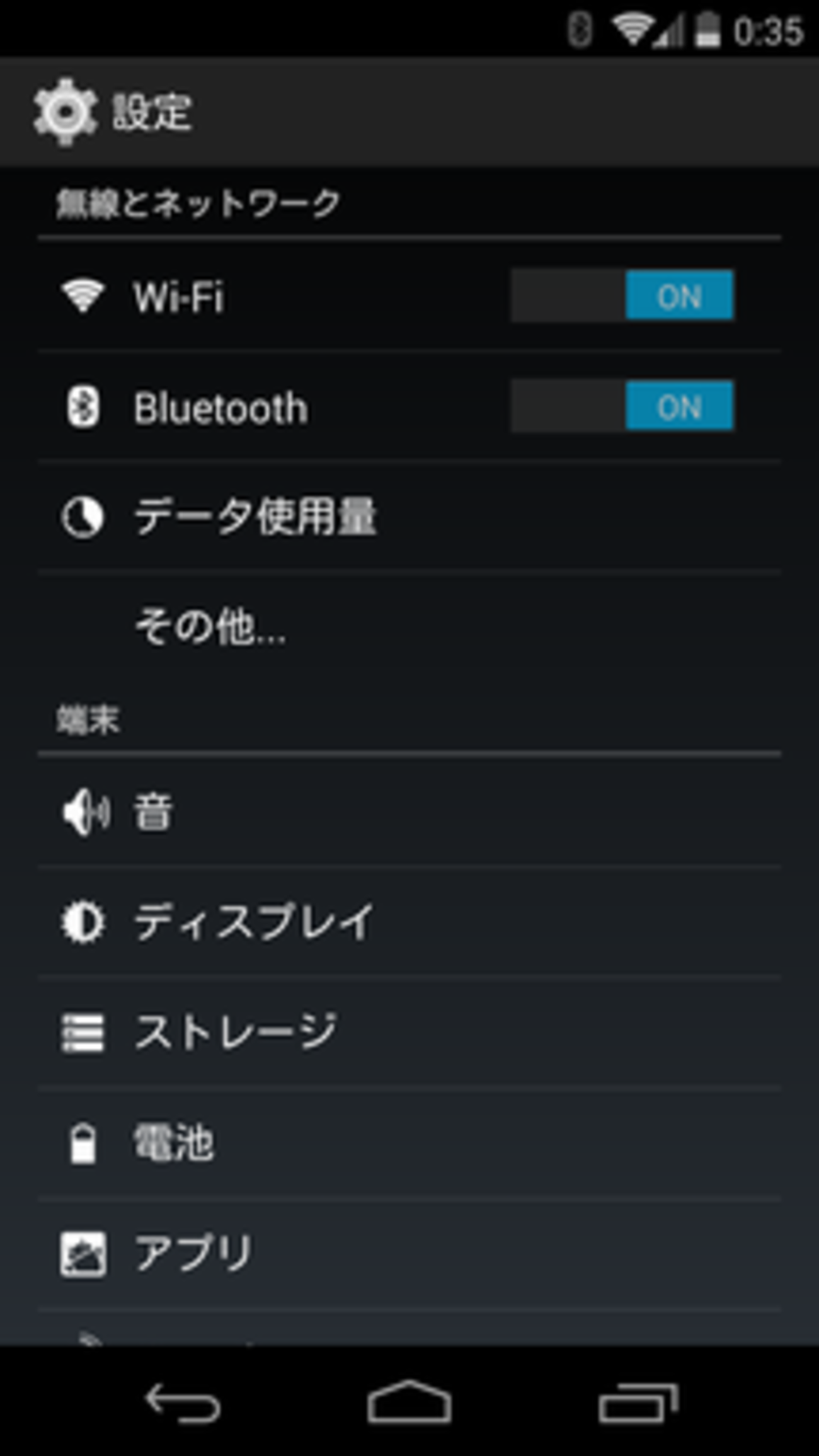
Task: Turn off the Wi-Fi switch
Action: pyautogui.click(x=622, y=295)
